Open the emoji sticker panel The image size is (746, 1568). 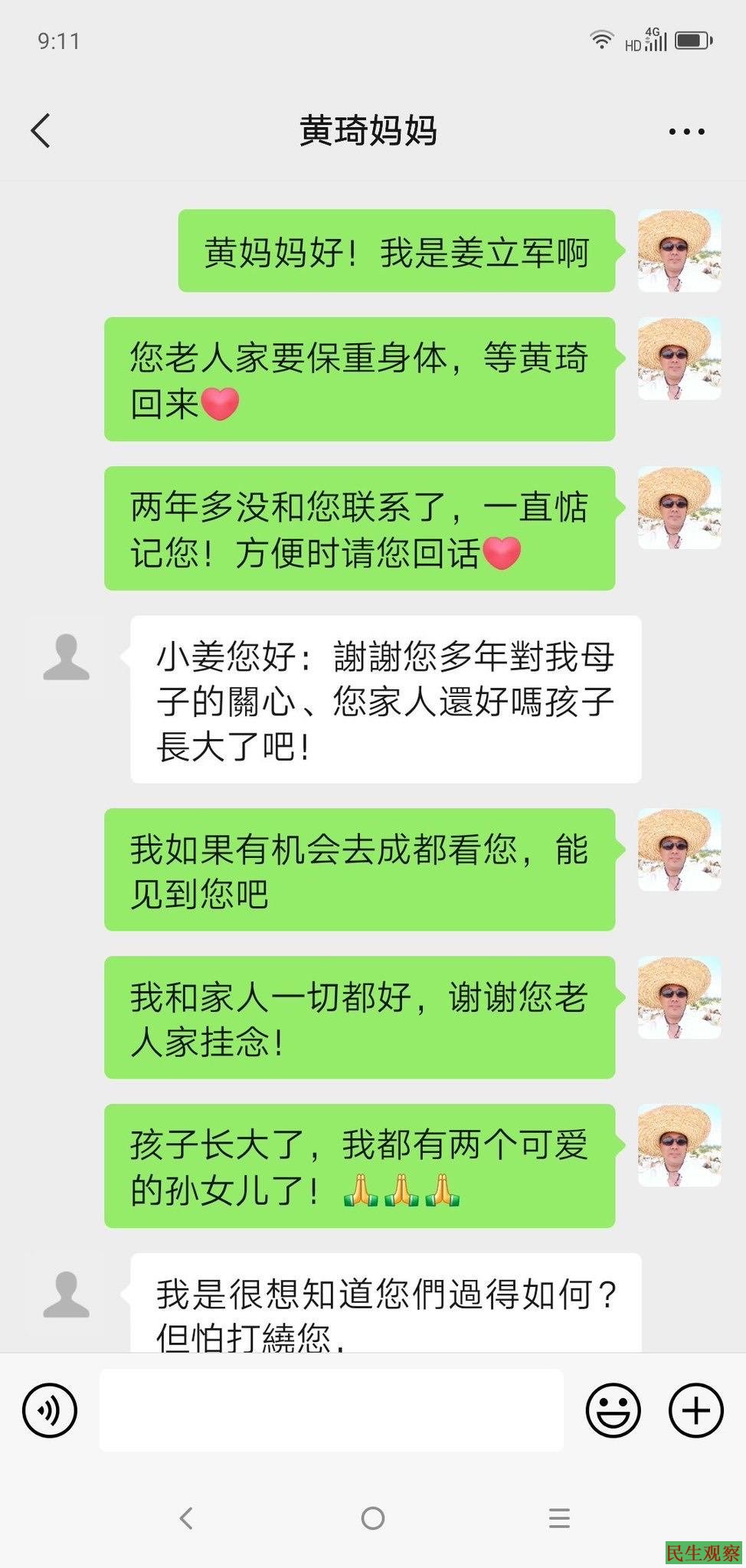click(613, 1410)
